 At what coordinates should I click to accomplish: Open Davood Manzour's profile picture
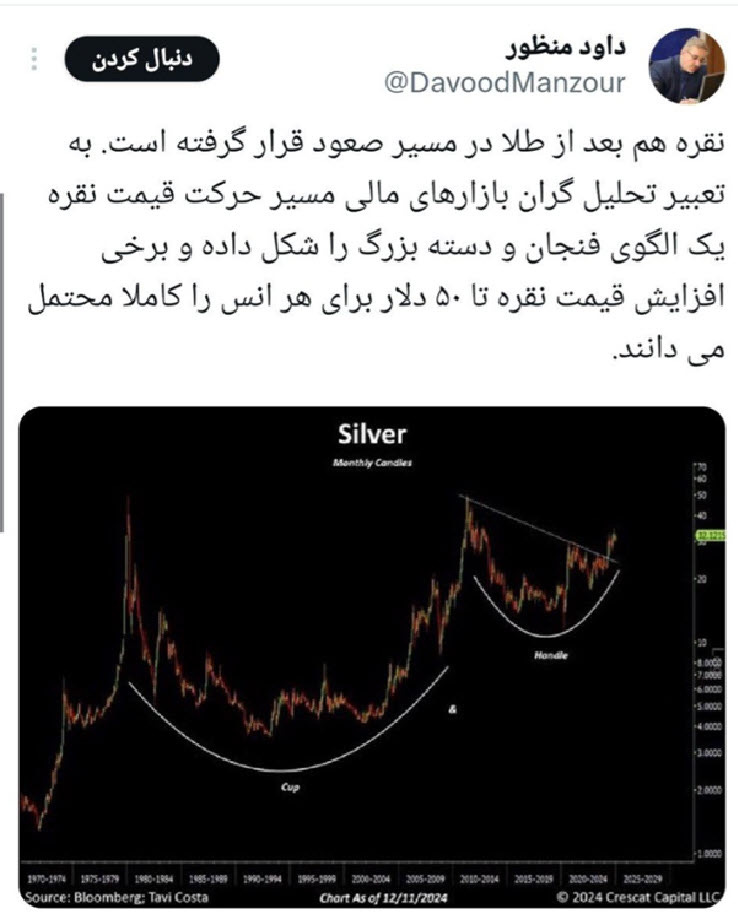[688, 65]
